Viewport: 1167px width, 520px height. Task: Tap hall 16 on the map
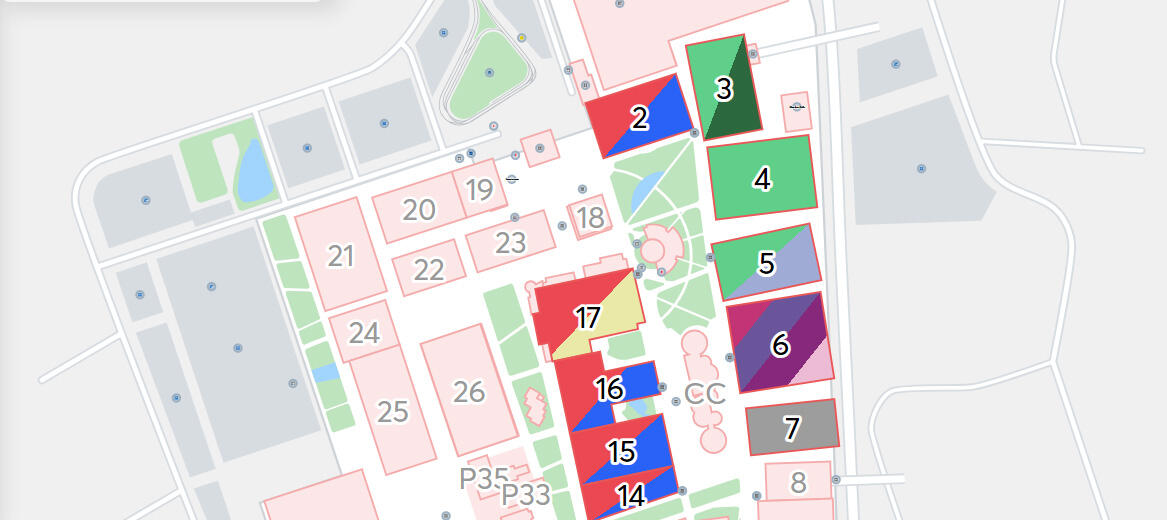pos(609,389)
